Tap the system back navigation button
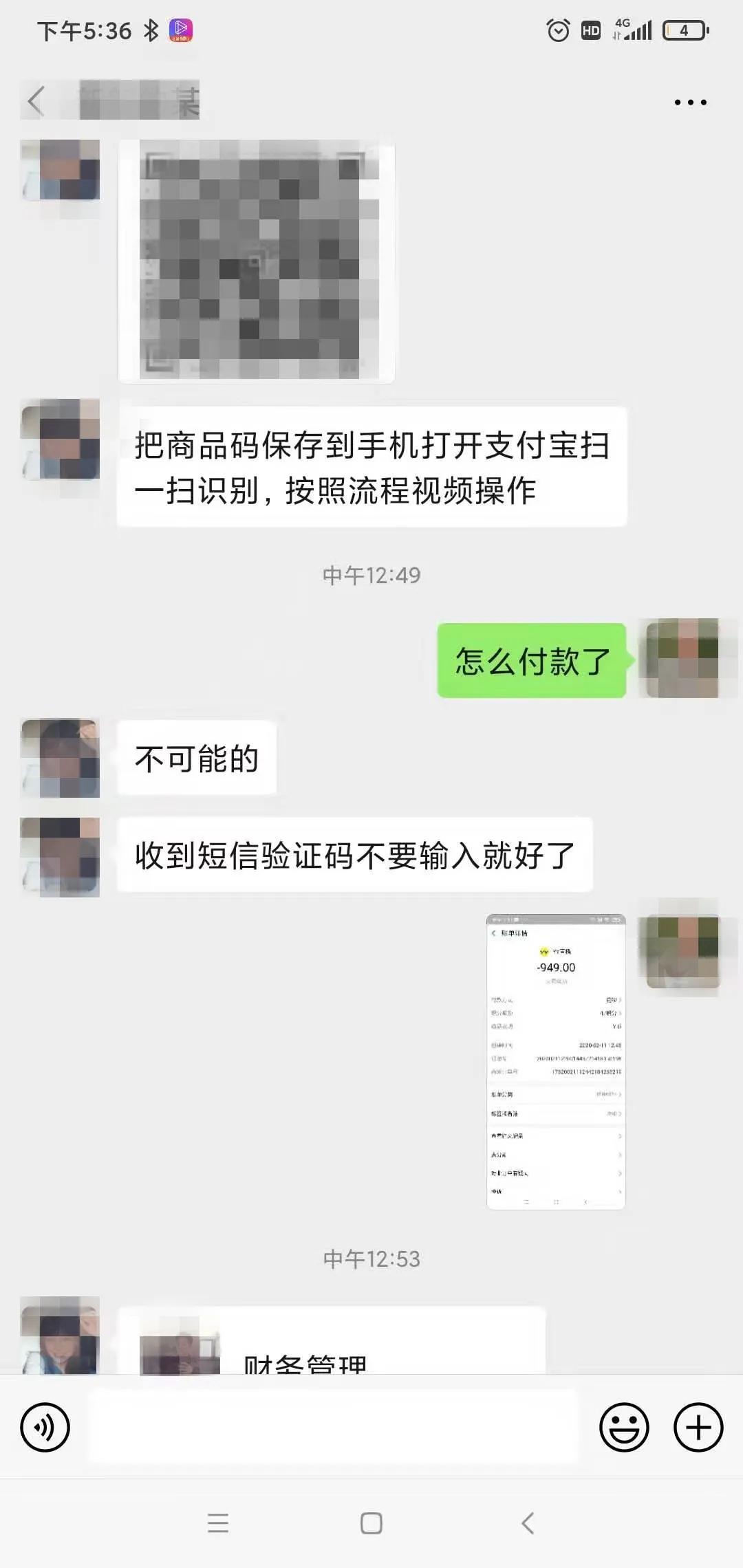Image resolution: width=743 pixels, height=1568 pixels. click(528, 1523)
